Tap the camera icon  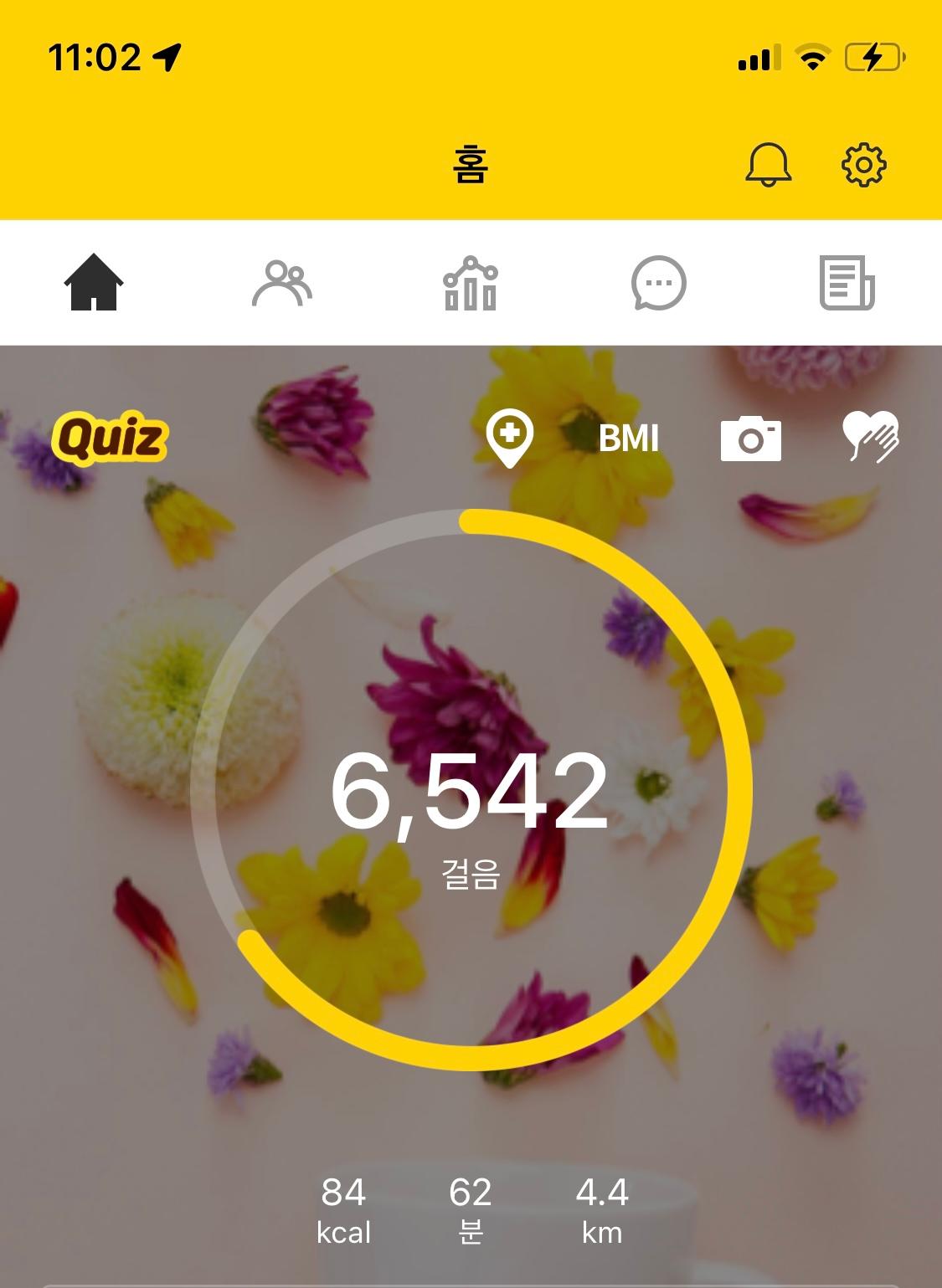click(x=751, y=439)
